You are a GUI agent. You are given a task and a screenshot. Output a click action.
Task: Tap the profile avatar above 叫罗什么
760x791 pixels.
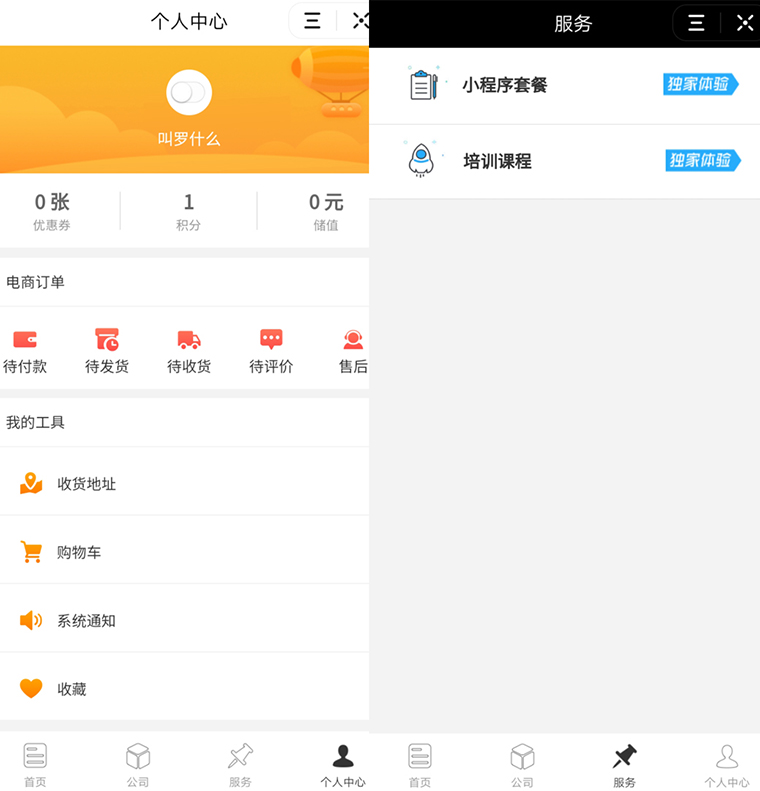(x=188, y=93)
